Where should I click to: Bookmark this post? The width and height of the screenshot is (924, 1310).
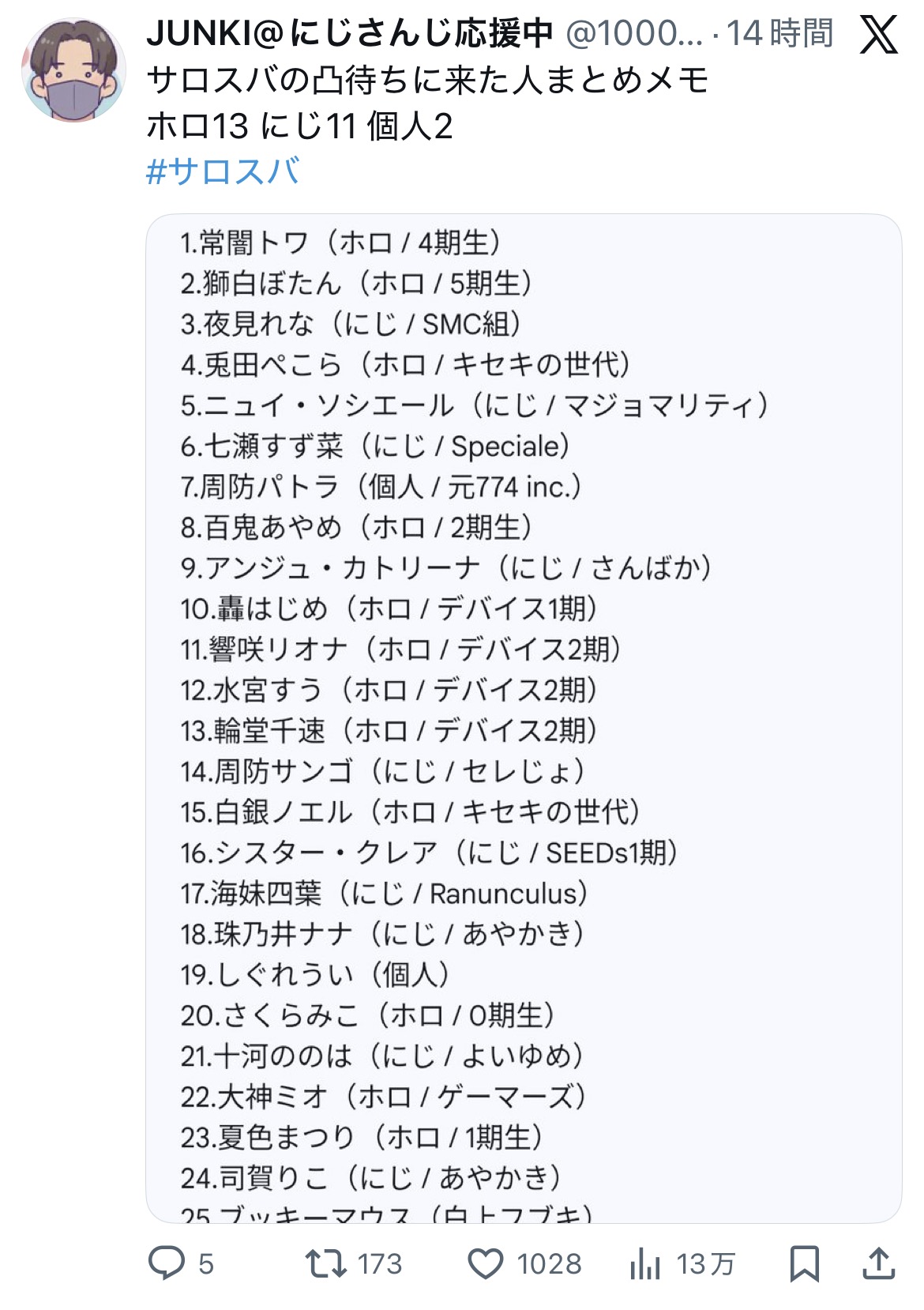click(x=805, y=1263)
